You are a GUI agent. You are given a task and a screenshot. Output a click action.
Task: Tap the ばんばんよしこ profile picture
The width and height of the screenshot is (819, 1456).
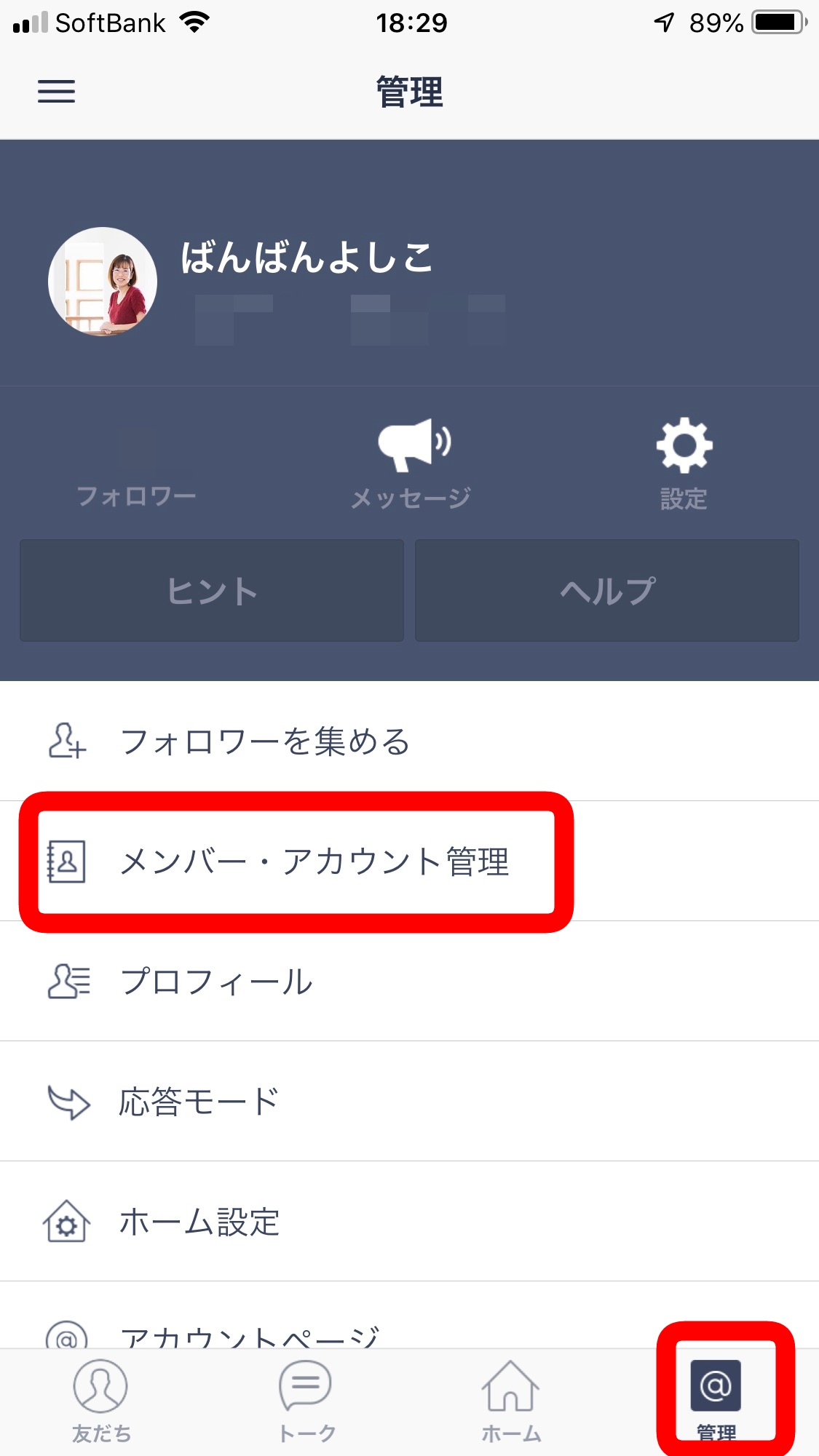pyautogui.click(x=103, y=282)
